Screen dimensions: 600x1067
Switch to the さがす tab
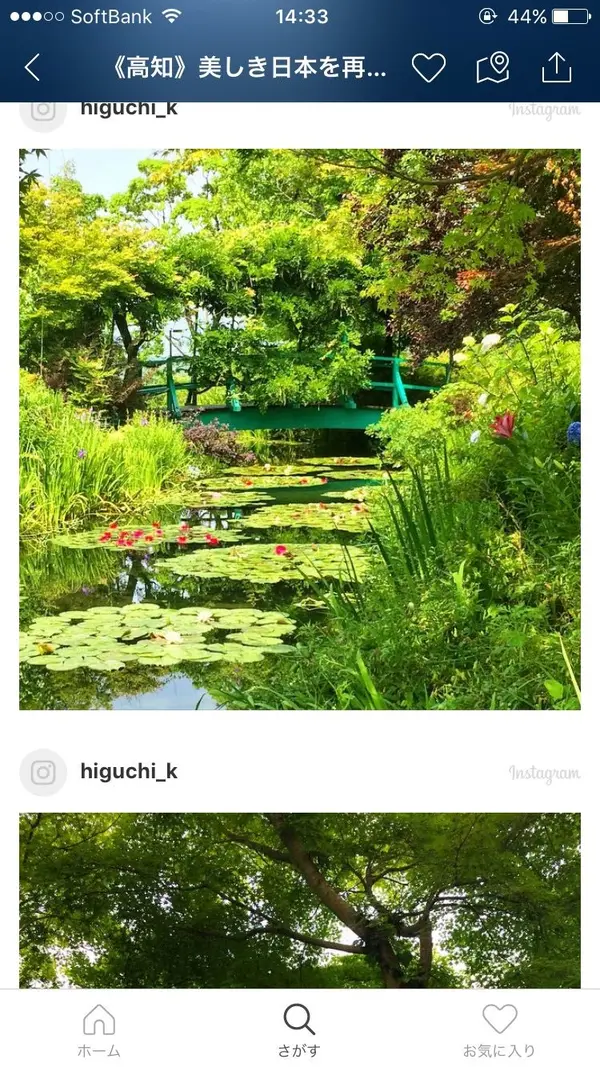[299, 1030]
